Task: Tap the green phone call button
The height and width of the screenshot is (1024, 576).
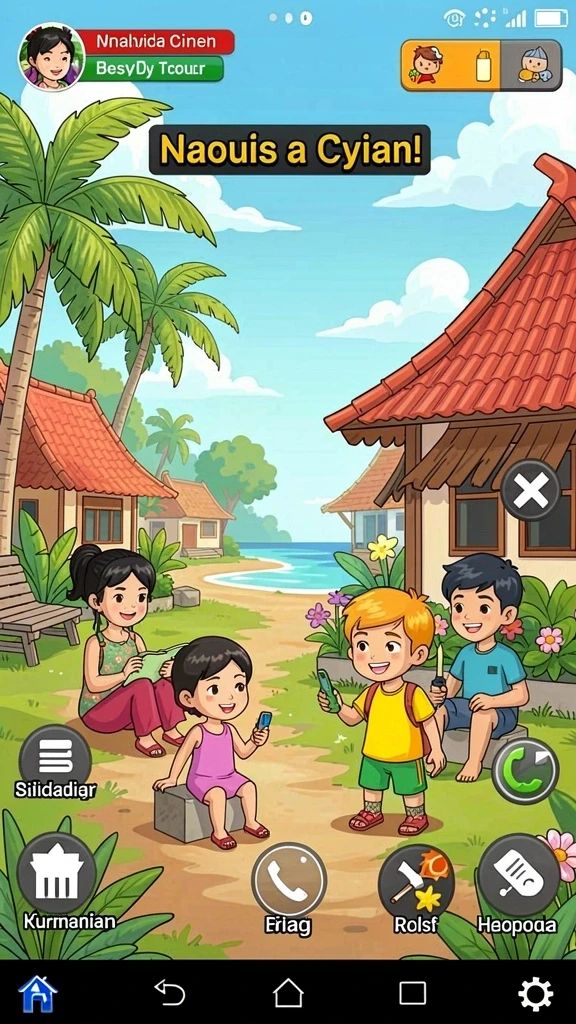Action: coord(525,771)
